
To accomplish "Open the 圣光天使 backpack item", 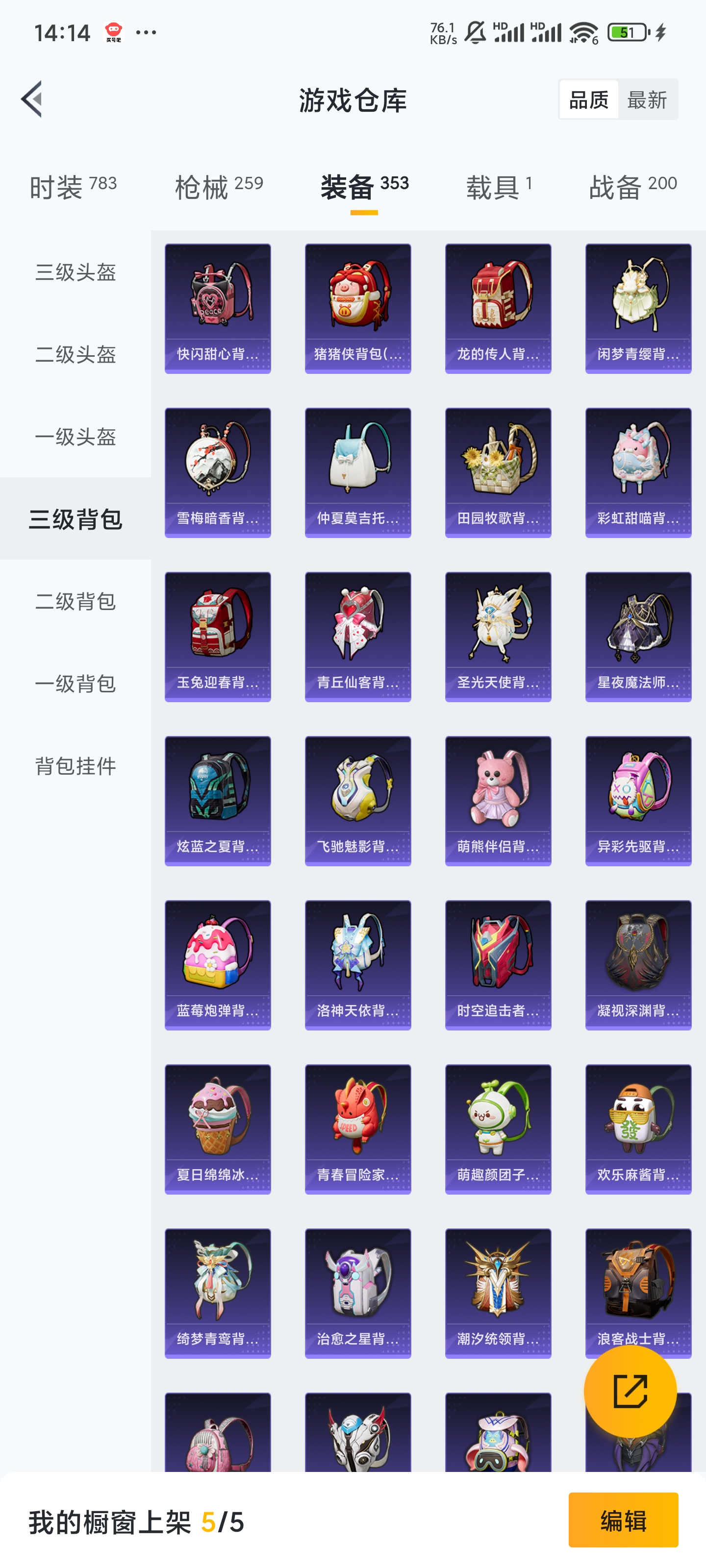I will pyautogui.click(x=498, y=637).
